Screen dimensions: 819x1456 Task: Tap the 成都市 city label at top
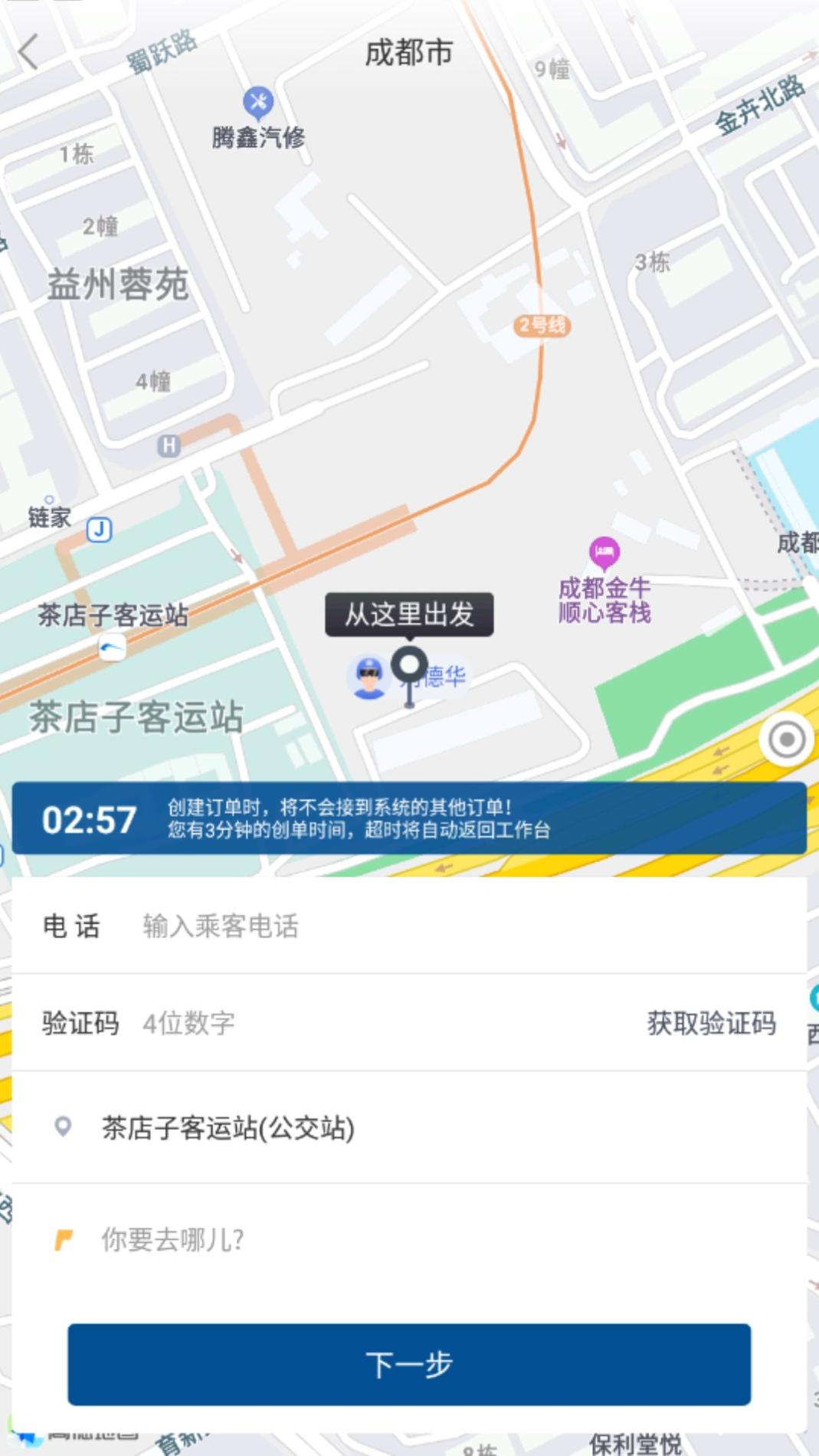[408, 51]
